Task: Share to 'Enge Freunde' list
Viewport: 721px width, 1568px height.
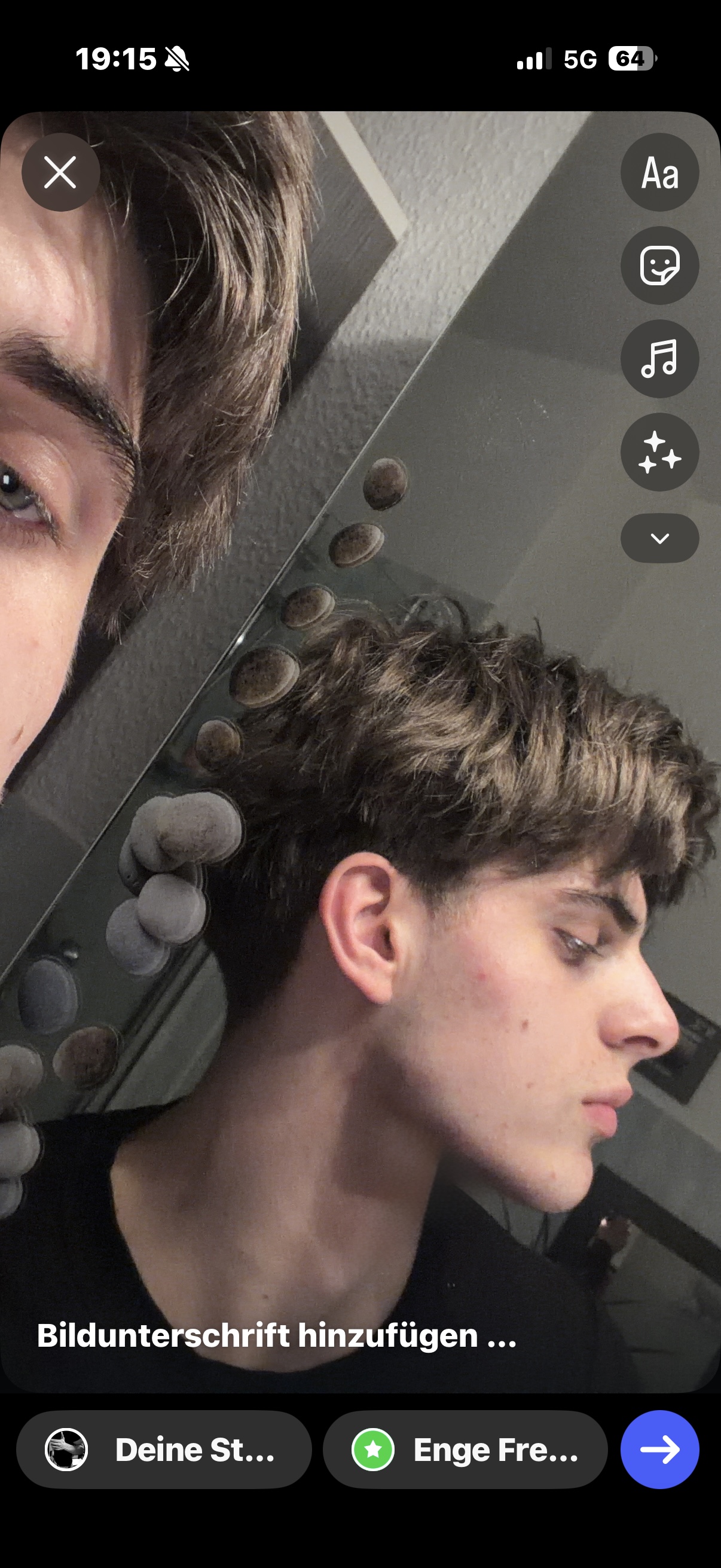Action: 465,1450
